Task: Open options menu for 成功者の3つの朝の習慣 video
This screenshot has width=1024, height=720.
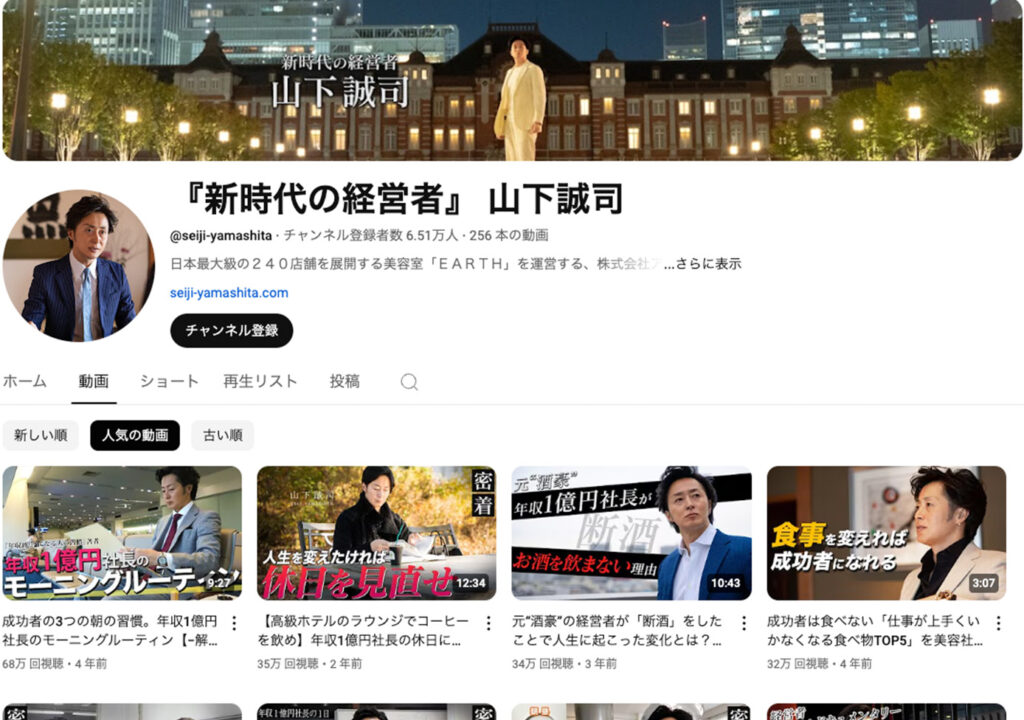Action: click(234, 623)
